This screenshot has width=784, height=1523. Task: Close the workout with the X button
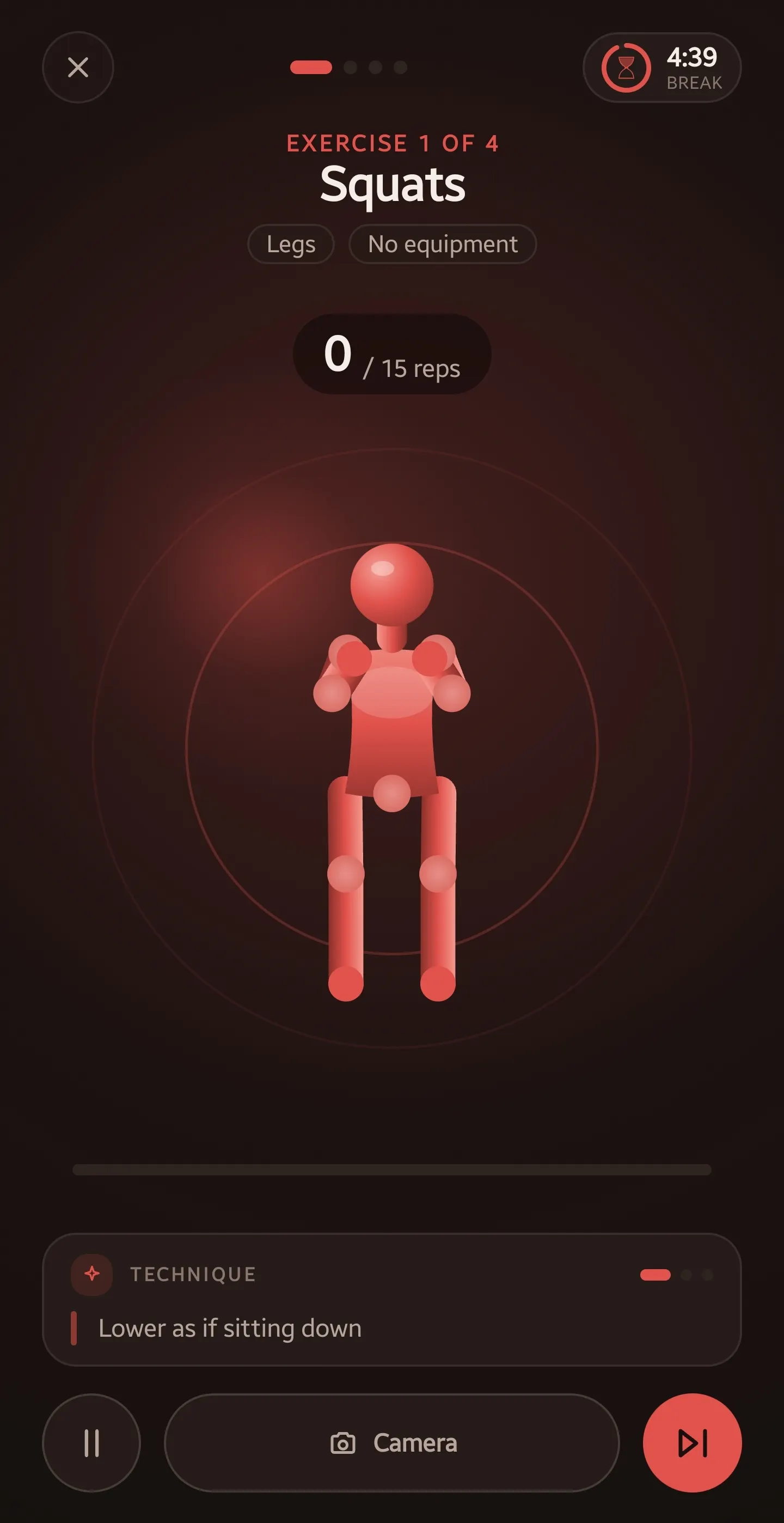(x=78, y=68)
